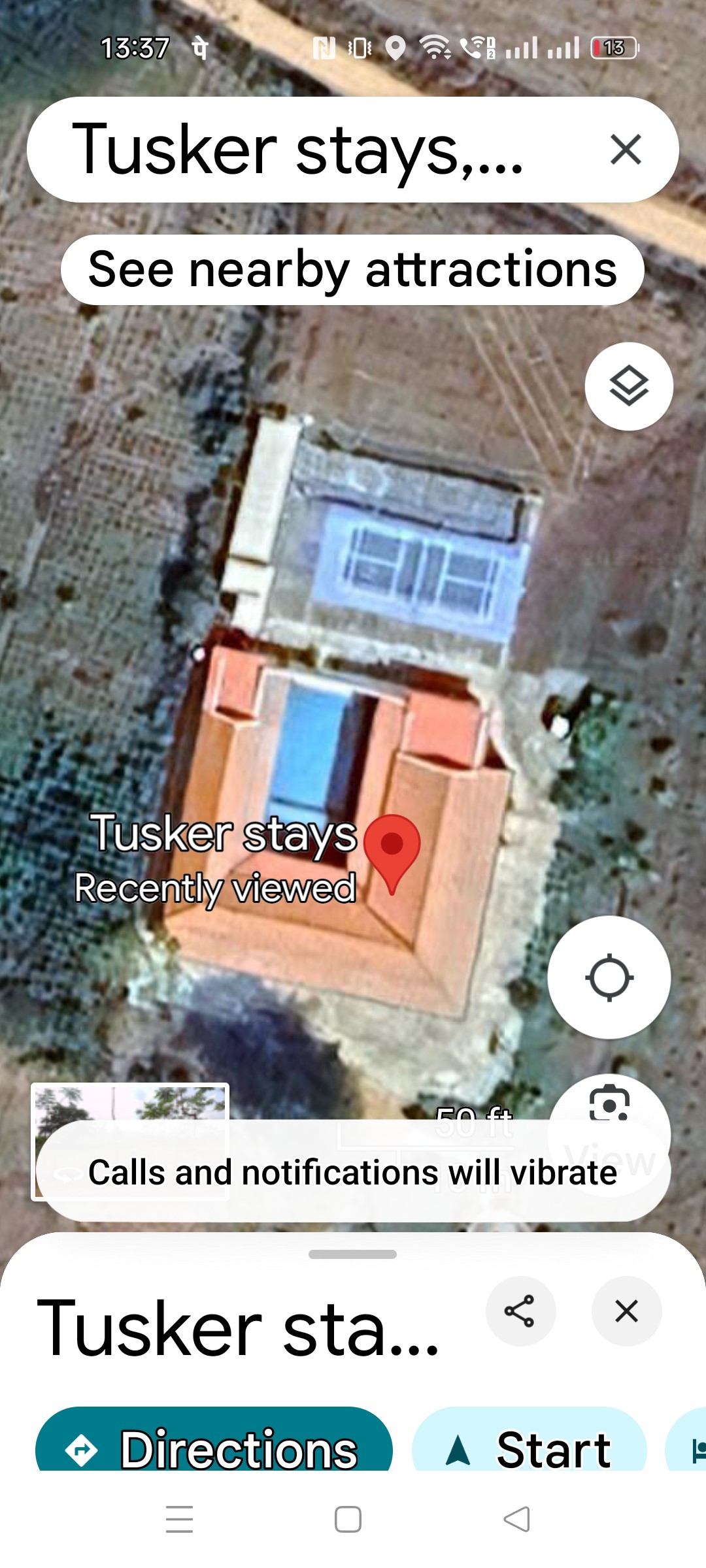Viewport: 706px width, 1568px height.
Task: Clear the search bar text
Action: (626, 150)
